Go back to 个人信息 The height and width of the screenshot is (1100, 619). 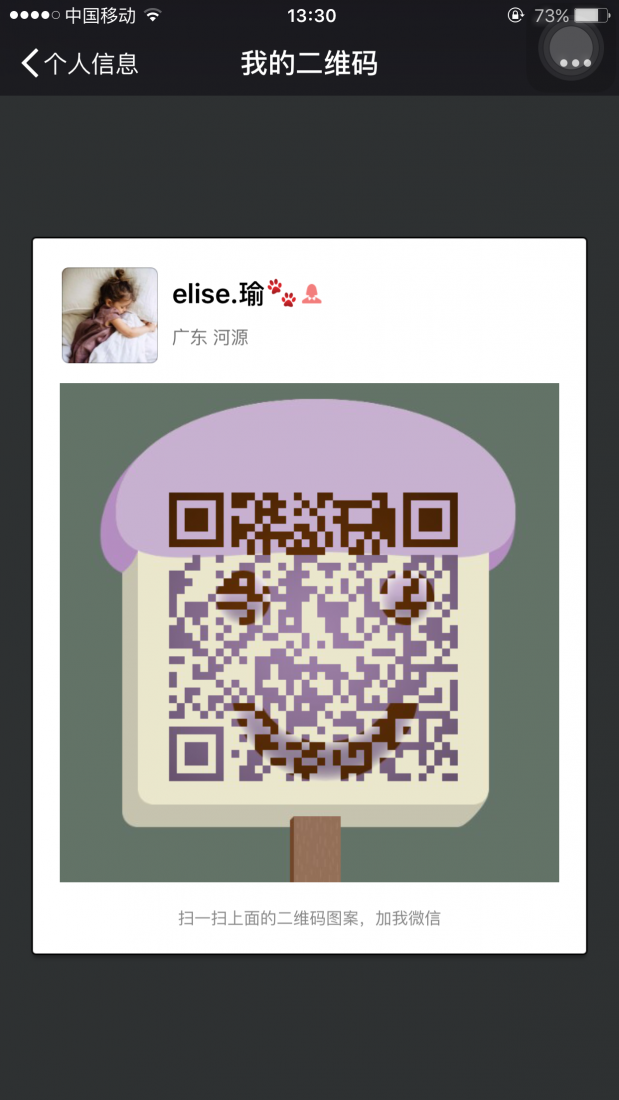(x=78, y=64)
